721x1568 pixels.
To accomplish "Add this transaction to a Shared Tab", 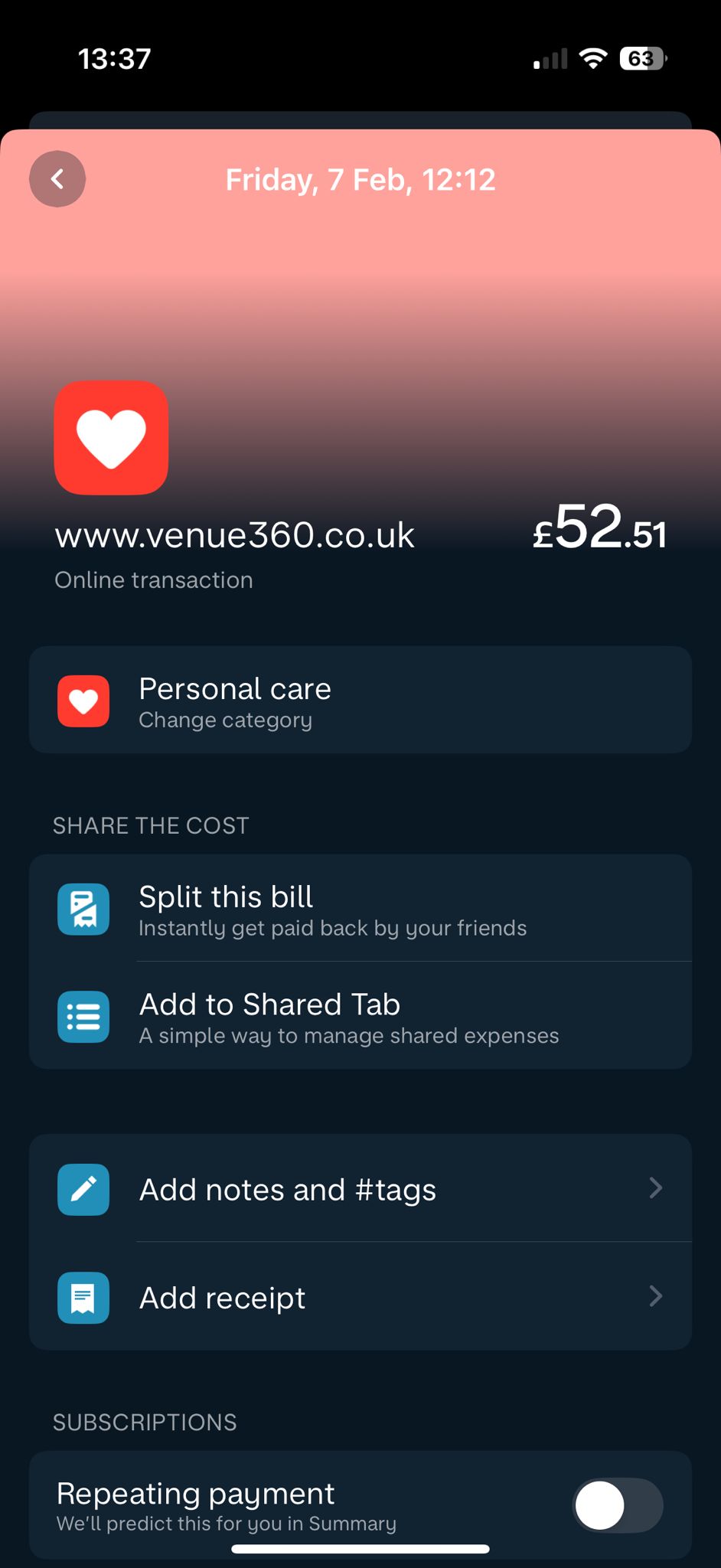I will 360,1017.
